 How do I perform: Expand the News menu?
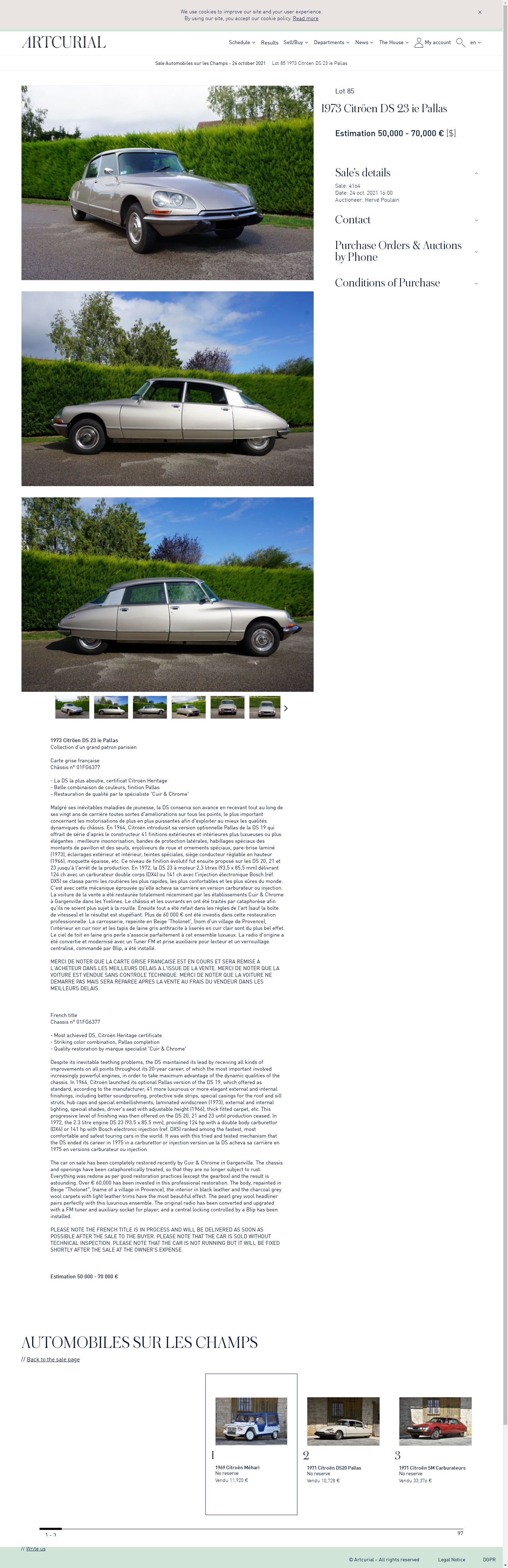point(364,43)
